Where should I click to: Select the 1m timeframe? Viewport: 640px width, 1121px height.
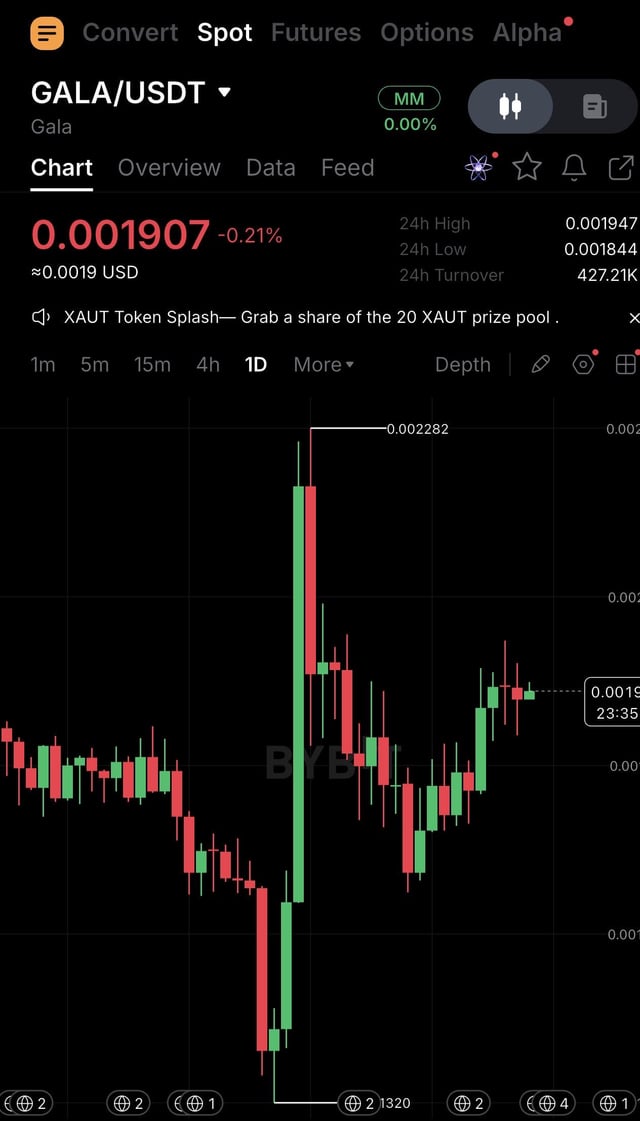43,365
